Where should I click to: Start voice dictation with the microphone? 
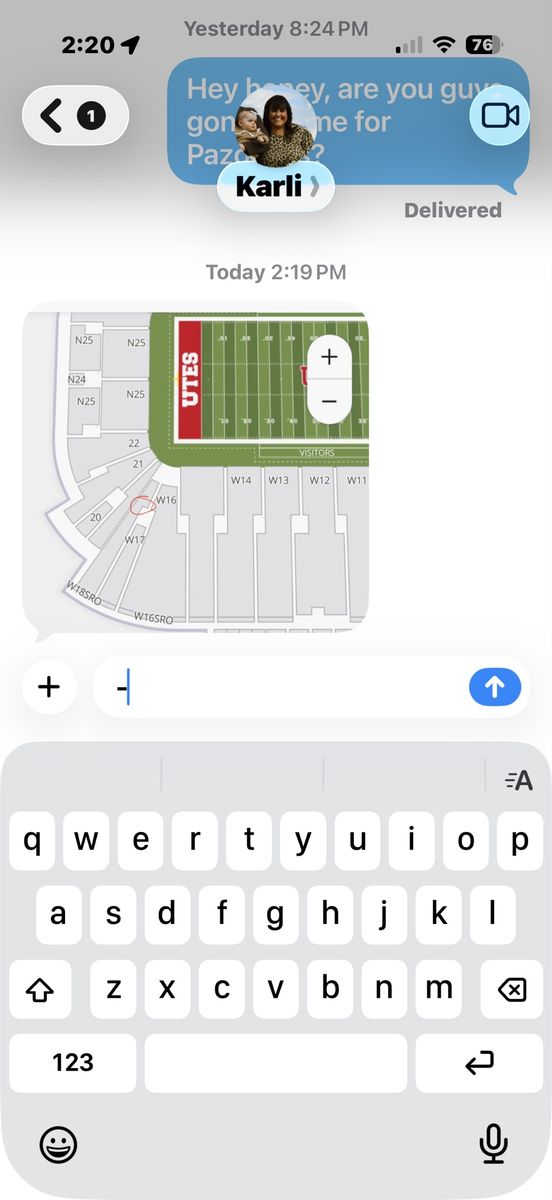point(493,1144)
